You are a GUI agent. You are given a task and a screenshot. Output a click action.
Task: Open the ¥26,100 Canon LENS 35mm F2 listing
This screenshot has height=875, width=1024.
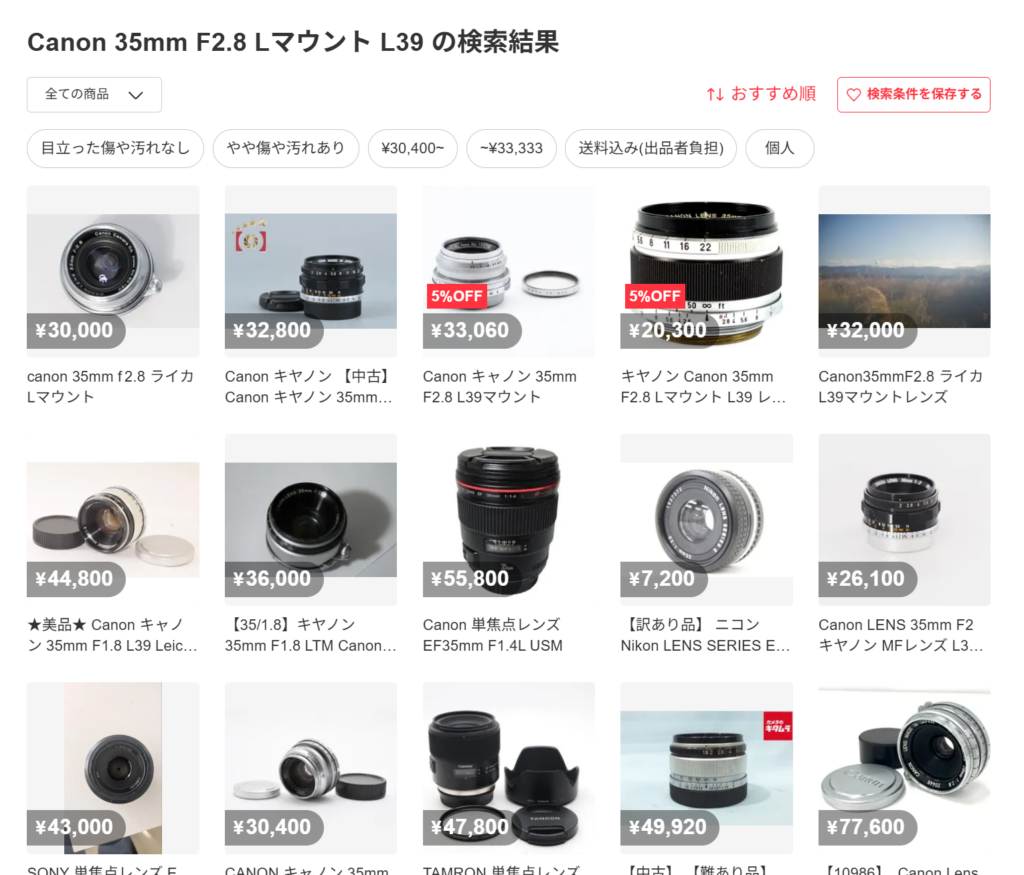pos(904,519)
